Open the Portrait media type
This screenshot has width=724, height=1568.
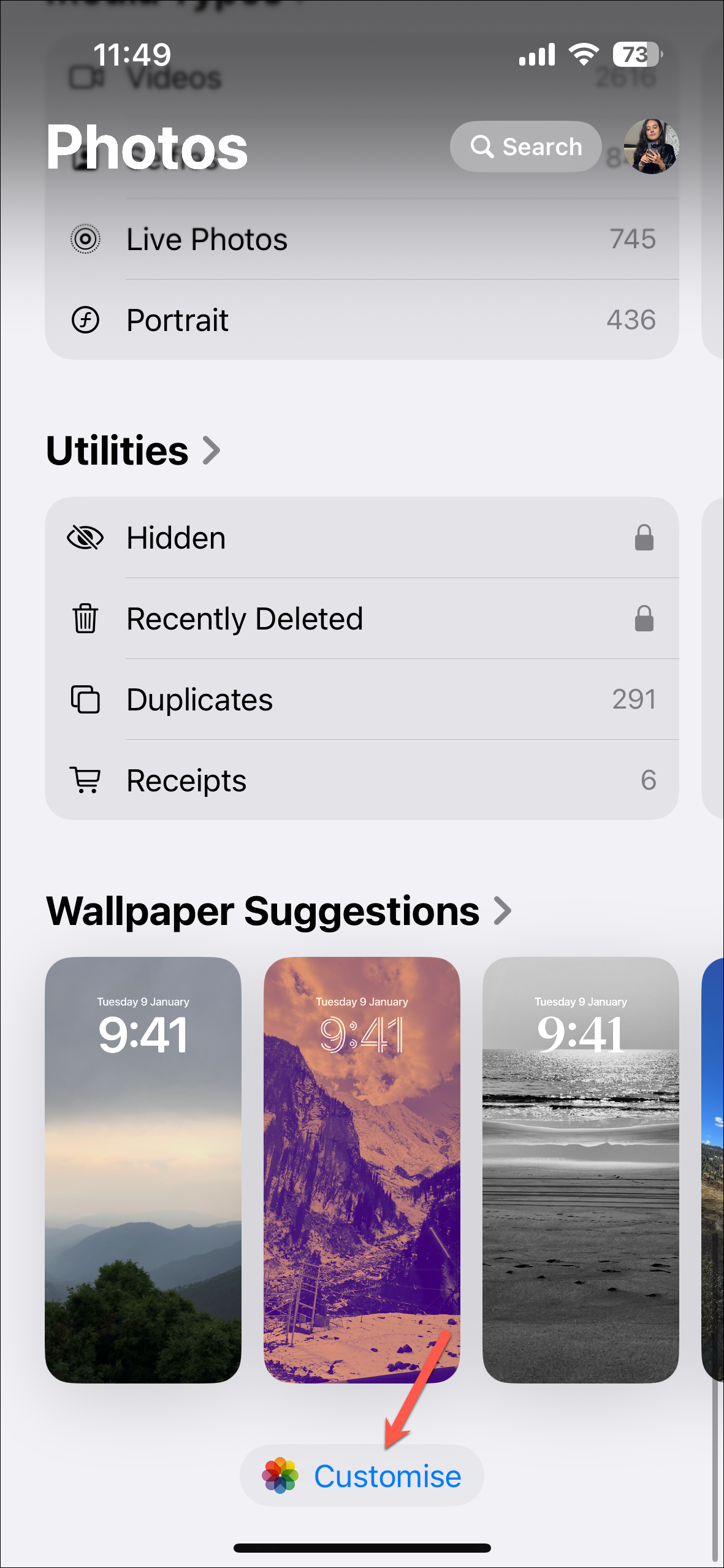(361, 320)
